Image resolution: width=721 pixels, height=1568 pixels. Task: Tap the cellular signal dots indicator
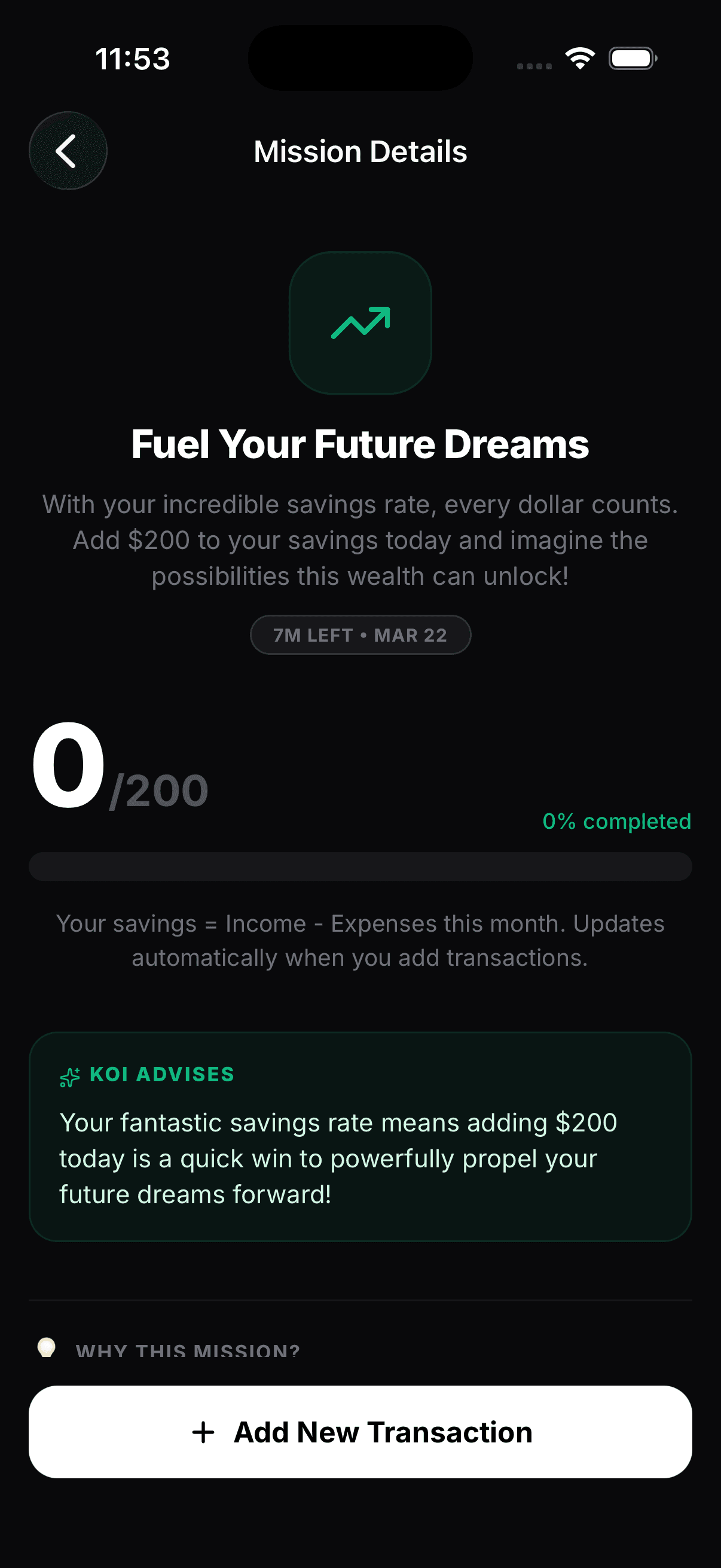534,67
